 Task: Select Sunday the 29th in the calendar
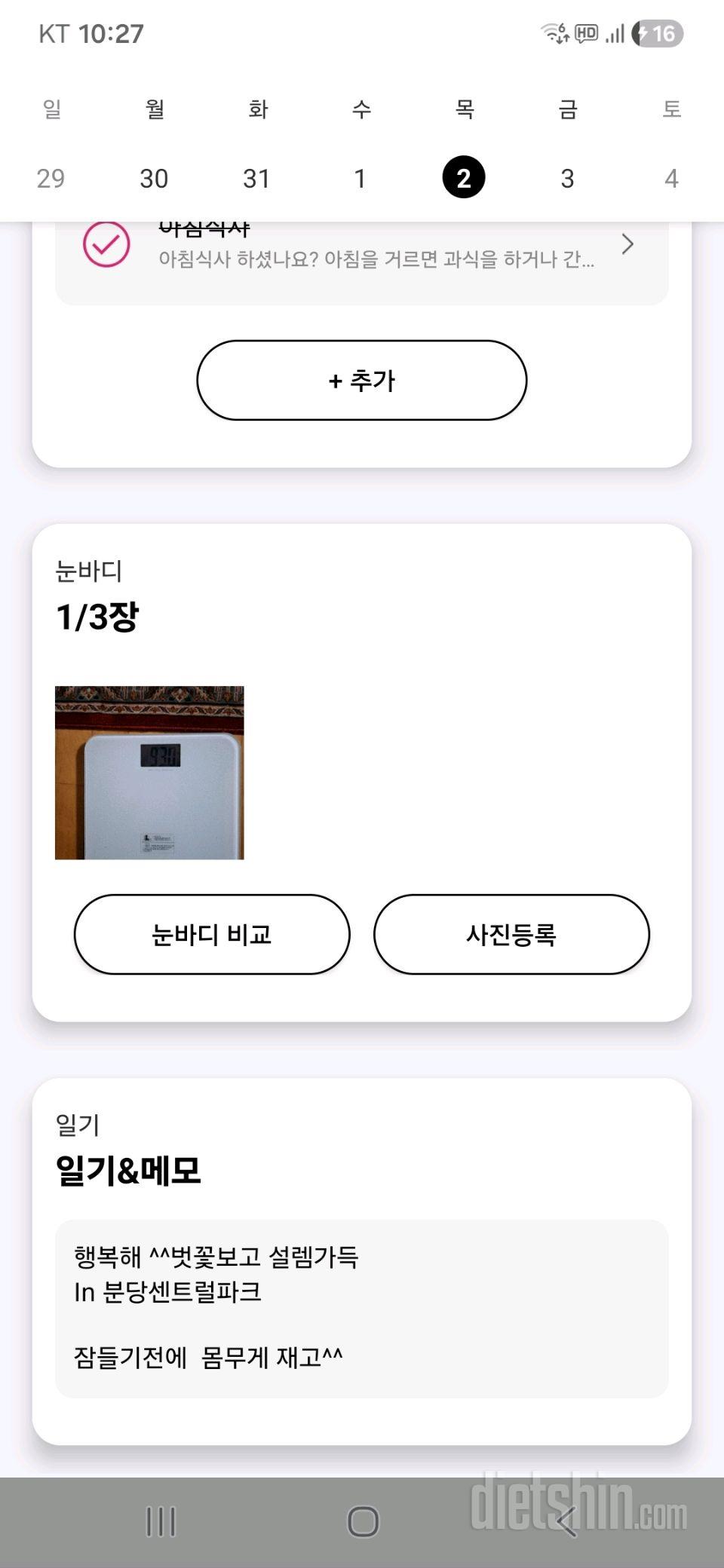[x=51, y=179]
